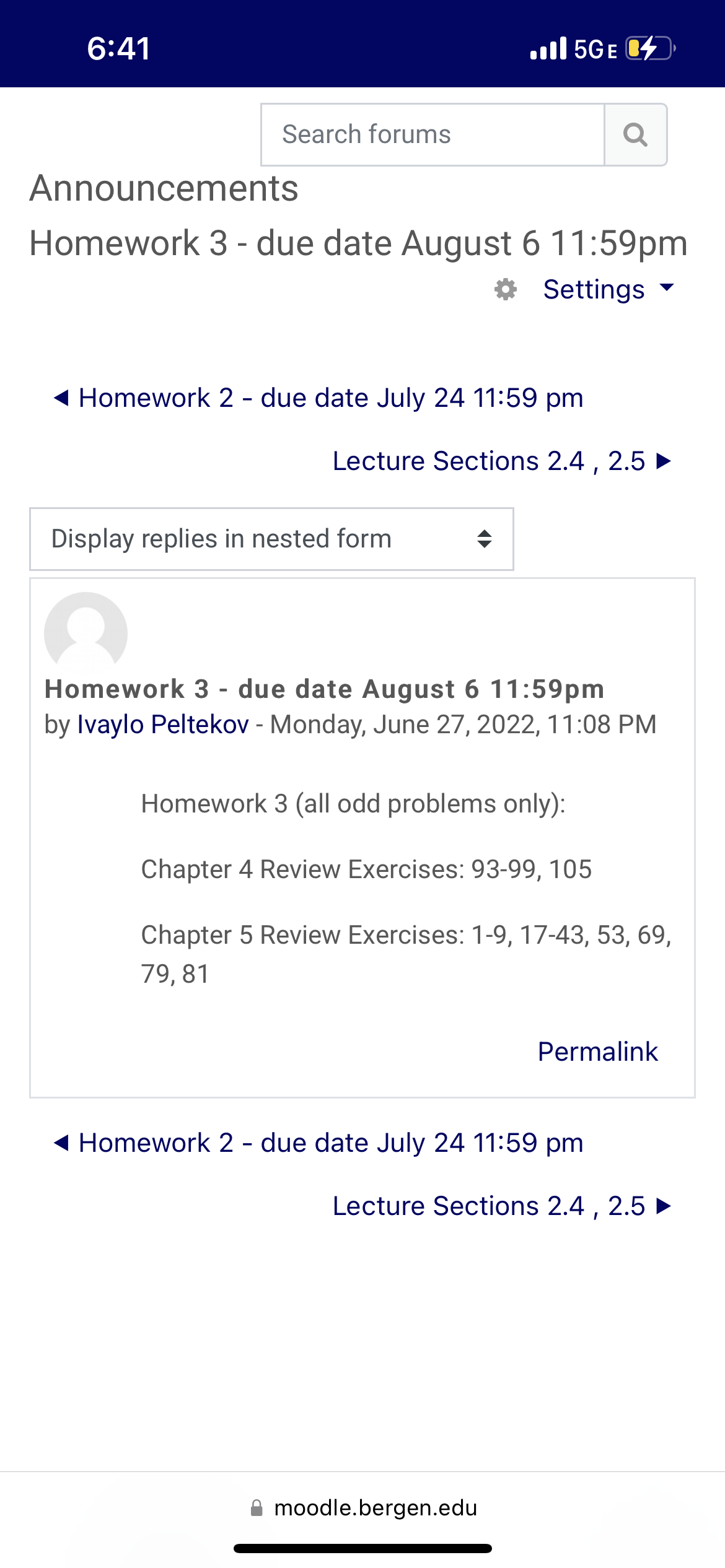725x1568 pixels.
Task: Open Ivaylo Peltekov's profile link
Action: pos(163,724)
